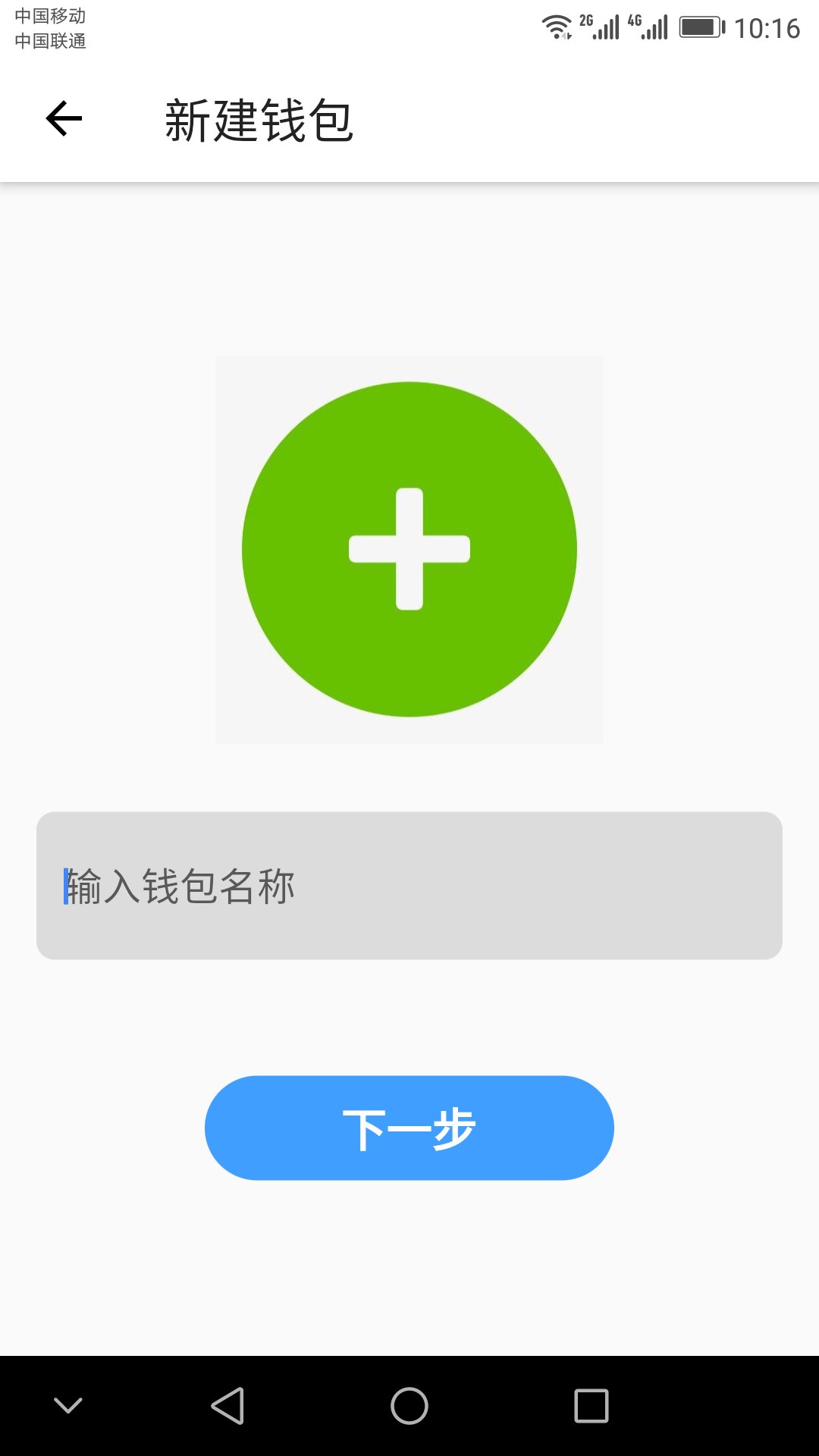The height and width of the screenshot is (1456, 819).
Task: Focus the 输入钱包名称 text field
Action: (409, 886)
